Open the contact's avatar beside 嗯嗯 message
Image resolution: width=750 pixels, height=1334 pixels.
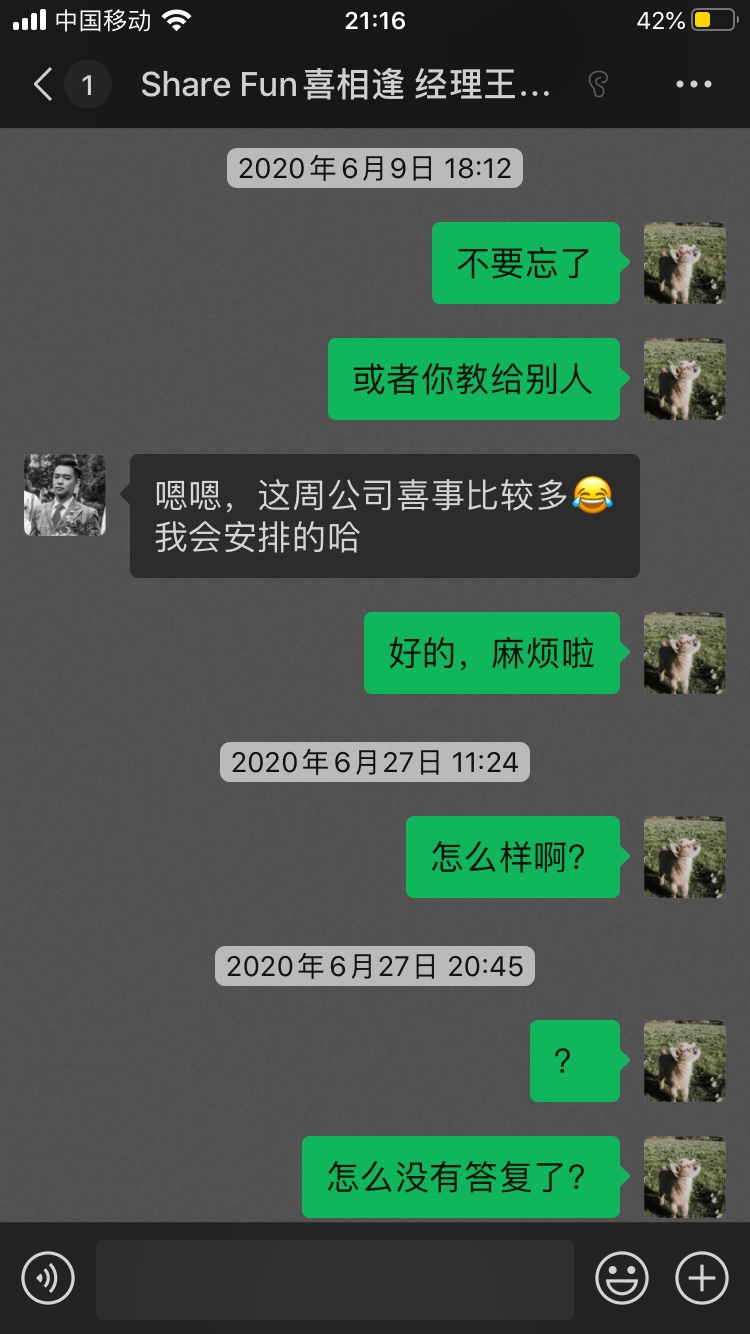coord(65,495)
